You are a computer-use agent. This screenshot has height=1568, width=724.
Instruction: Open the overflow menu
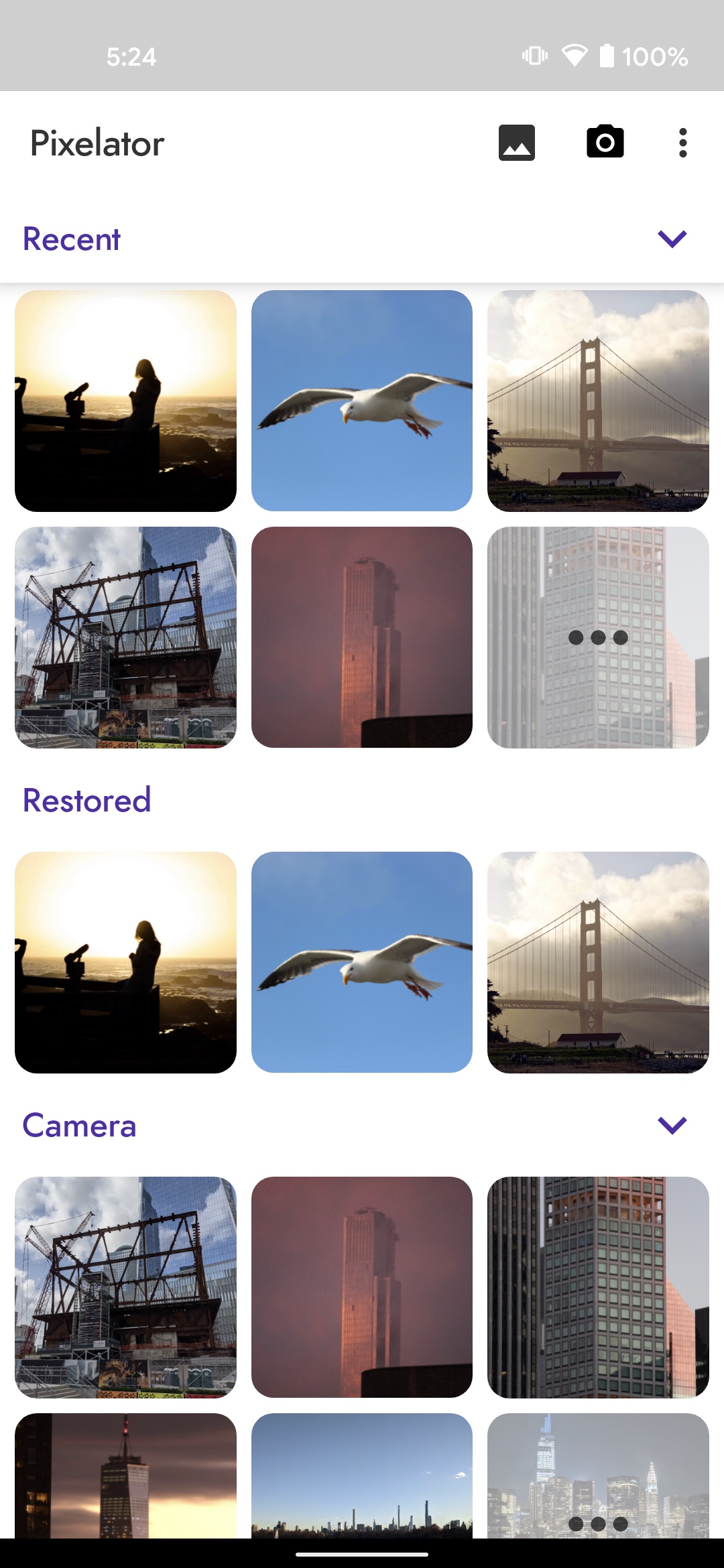(682, 143)
